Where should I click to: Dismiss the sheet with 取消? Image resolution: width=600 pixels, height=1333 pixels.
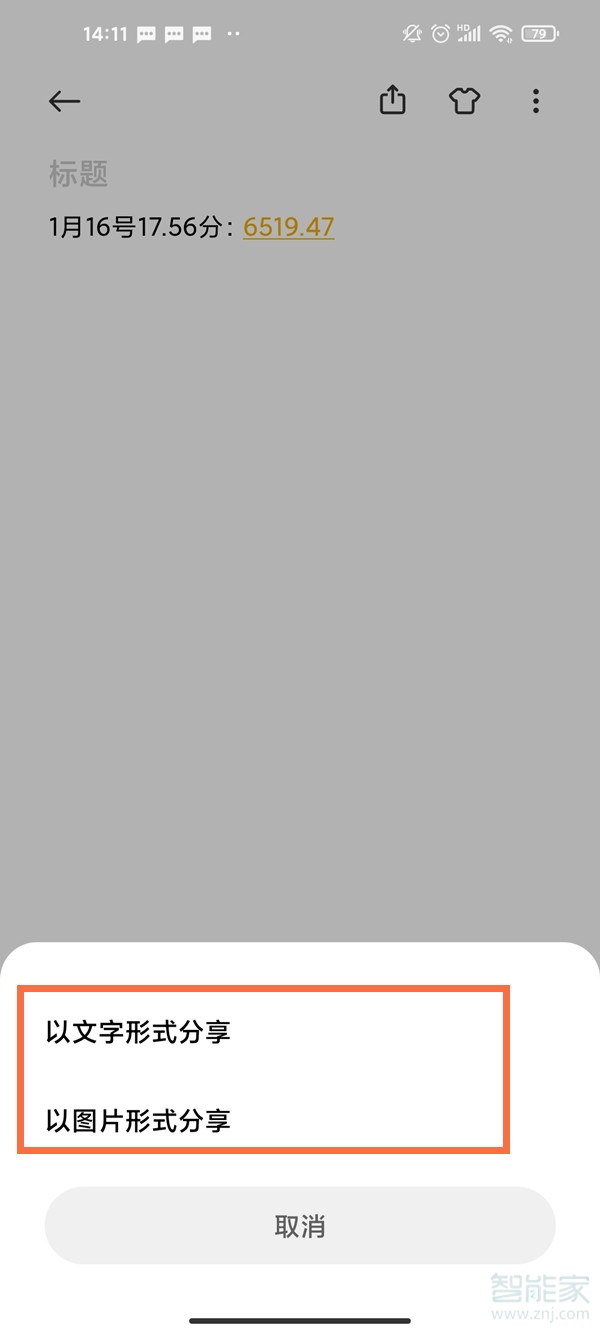(300, 1226)
